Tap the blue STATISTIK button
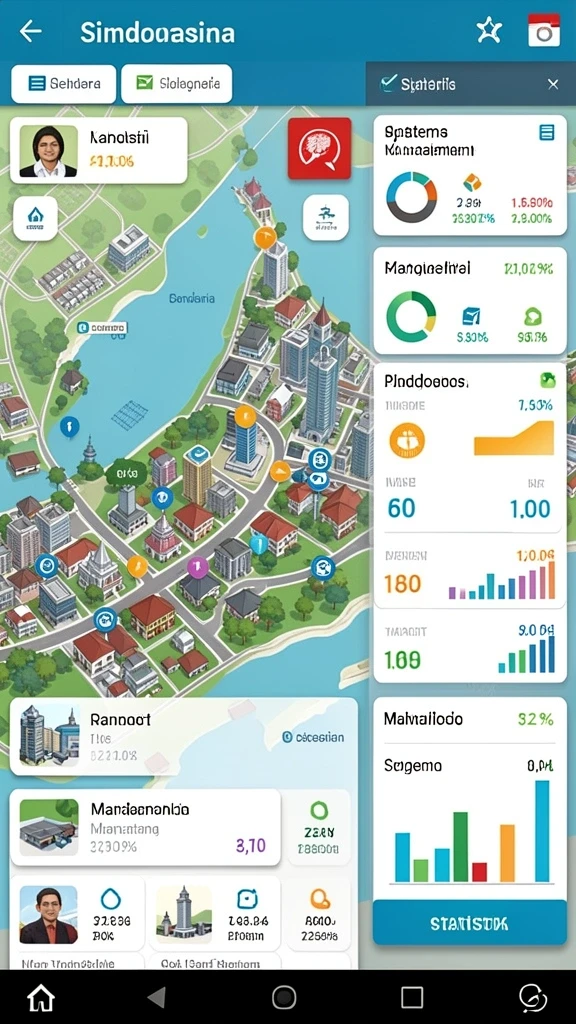Viewport: 576px width, 1024px height. 470,923
